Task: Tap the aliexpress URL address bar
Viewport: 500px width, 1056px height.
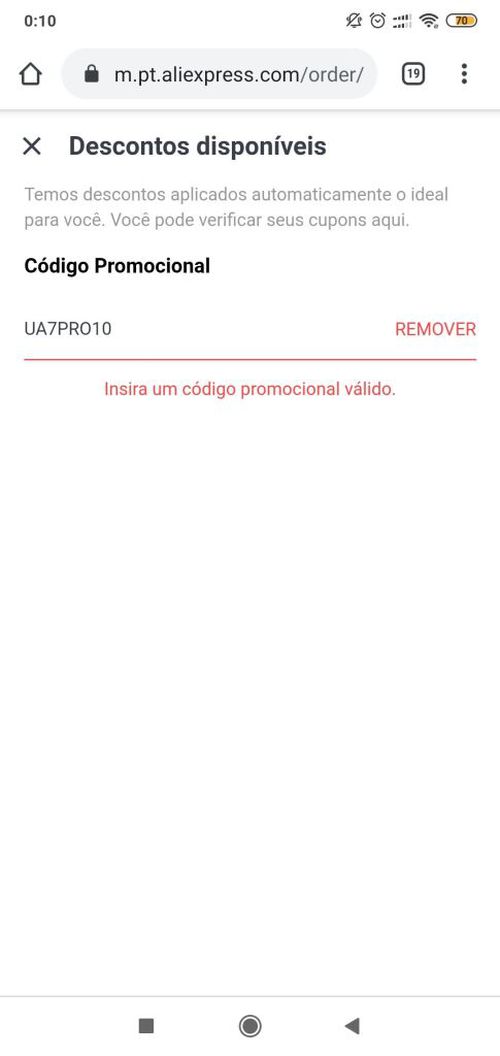Action: coord(219,74)
